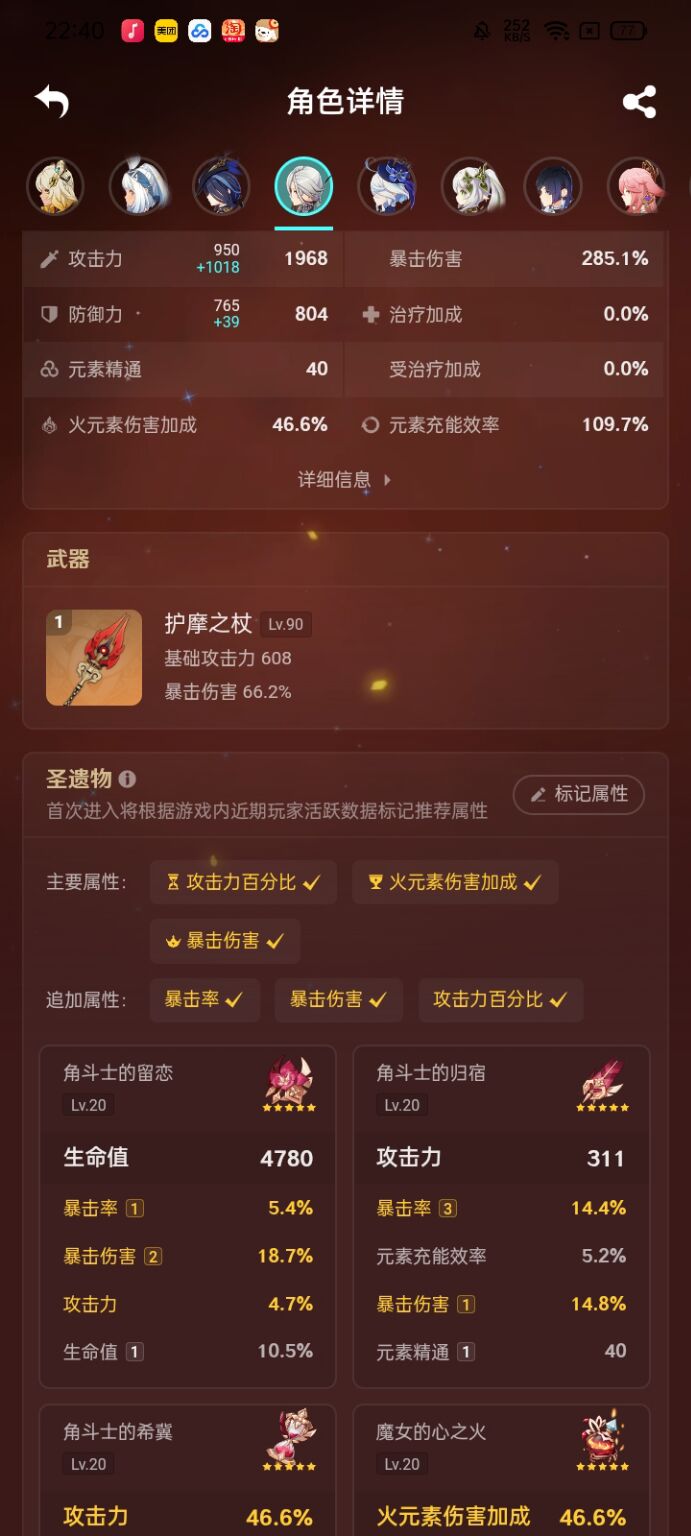Open the 魔女的心之火 artifact card
The image size is (691, 1536).
(x=501, y=1470)
